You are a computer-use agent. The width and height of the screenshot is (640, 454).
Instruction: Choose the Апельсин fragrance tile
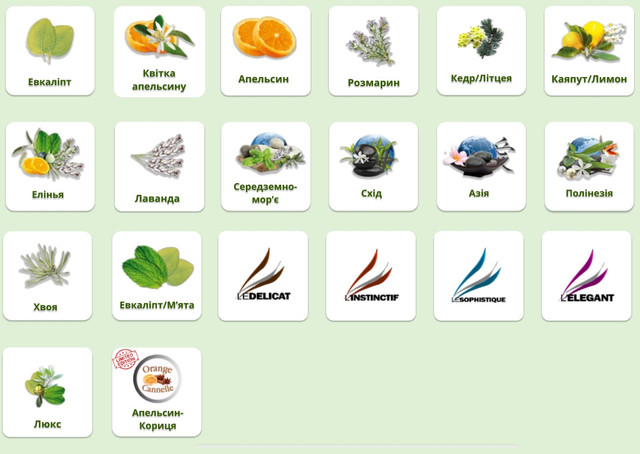[264, 51]
